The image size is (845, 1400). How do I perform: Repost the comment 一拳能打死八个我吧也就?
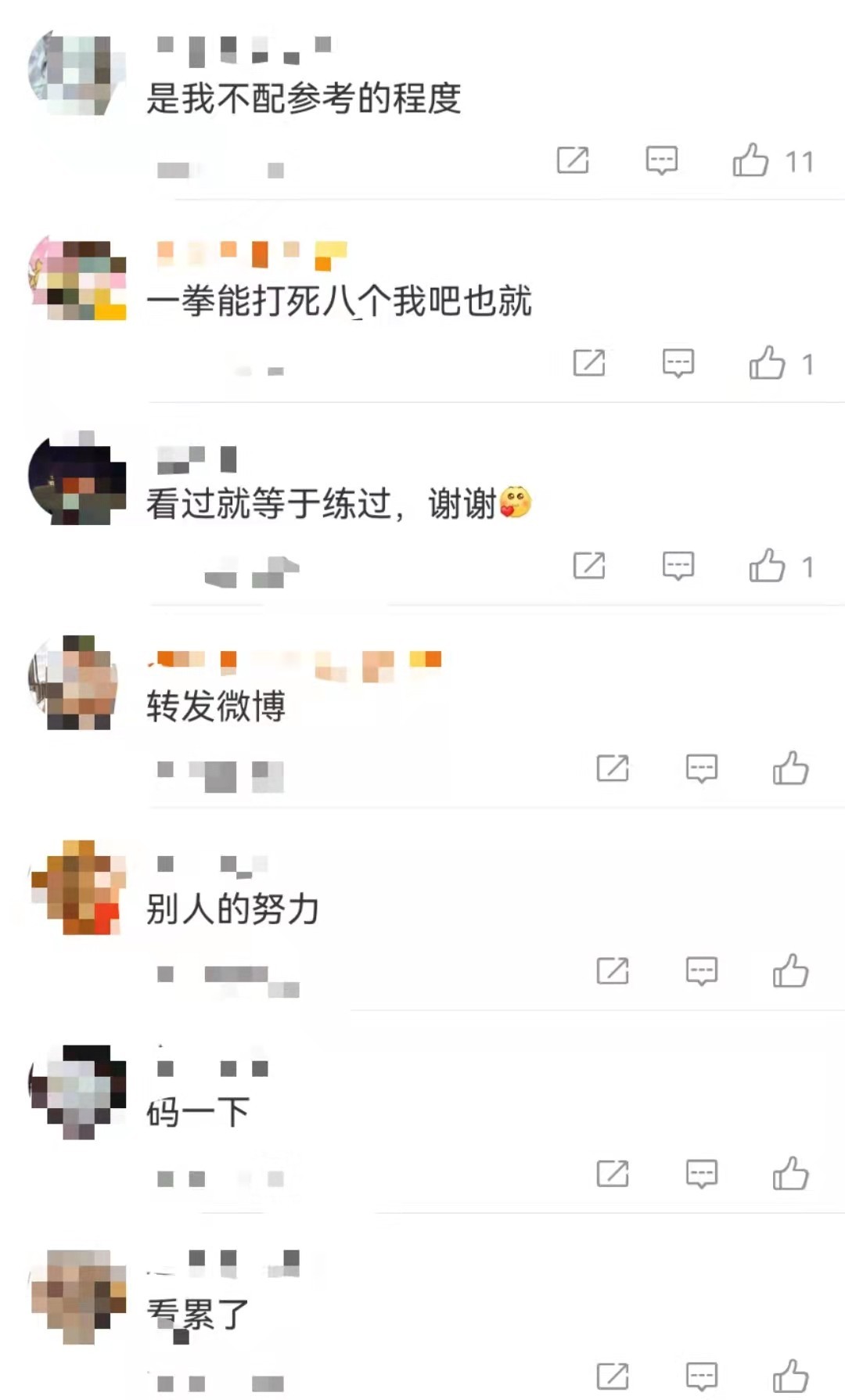click(589, 363)
